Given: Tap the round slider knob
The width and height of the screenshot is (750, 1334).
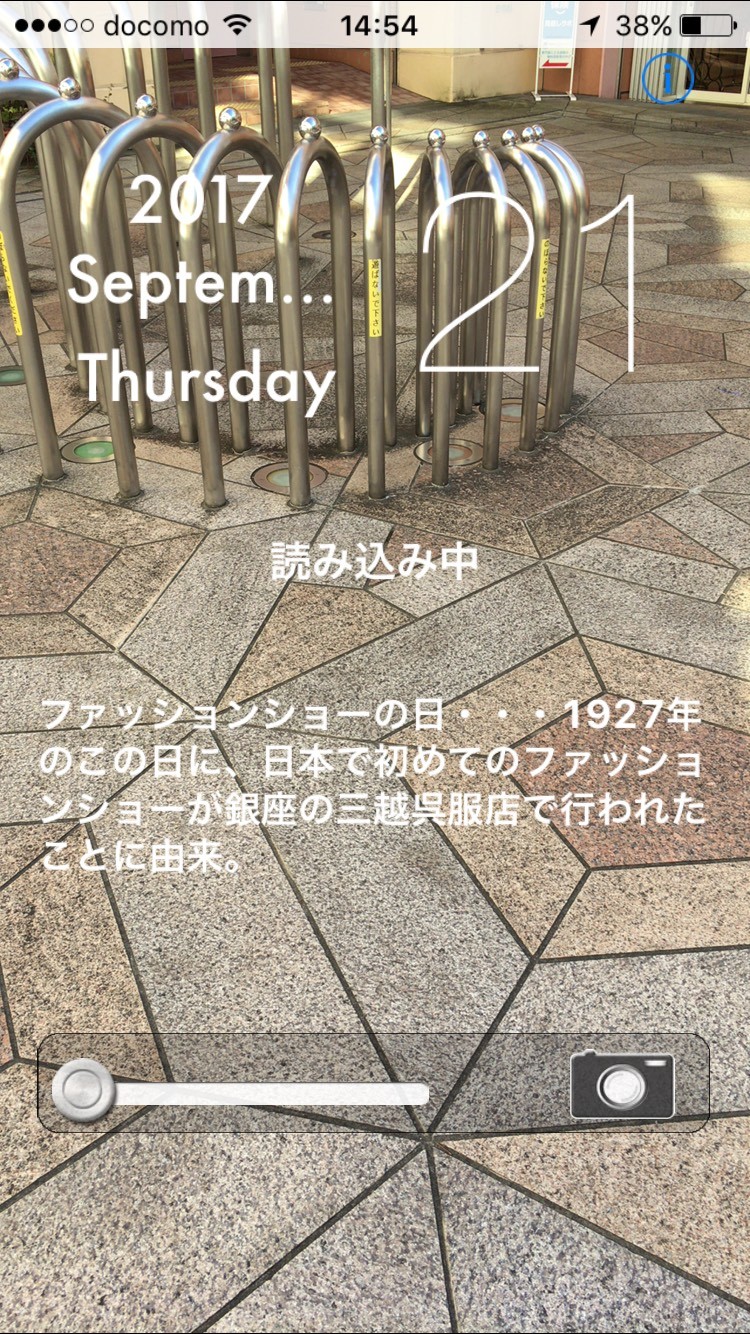Looking at the screenshot, I should click(83, 1090).
